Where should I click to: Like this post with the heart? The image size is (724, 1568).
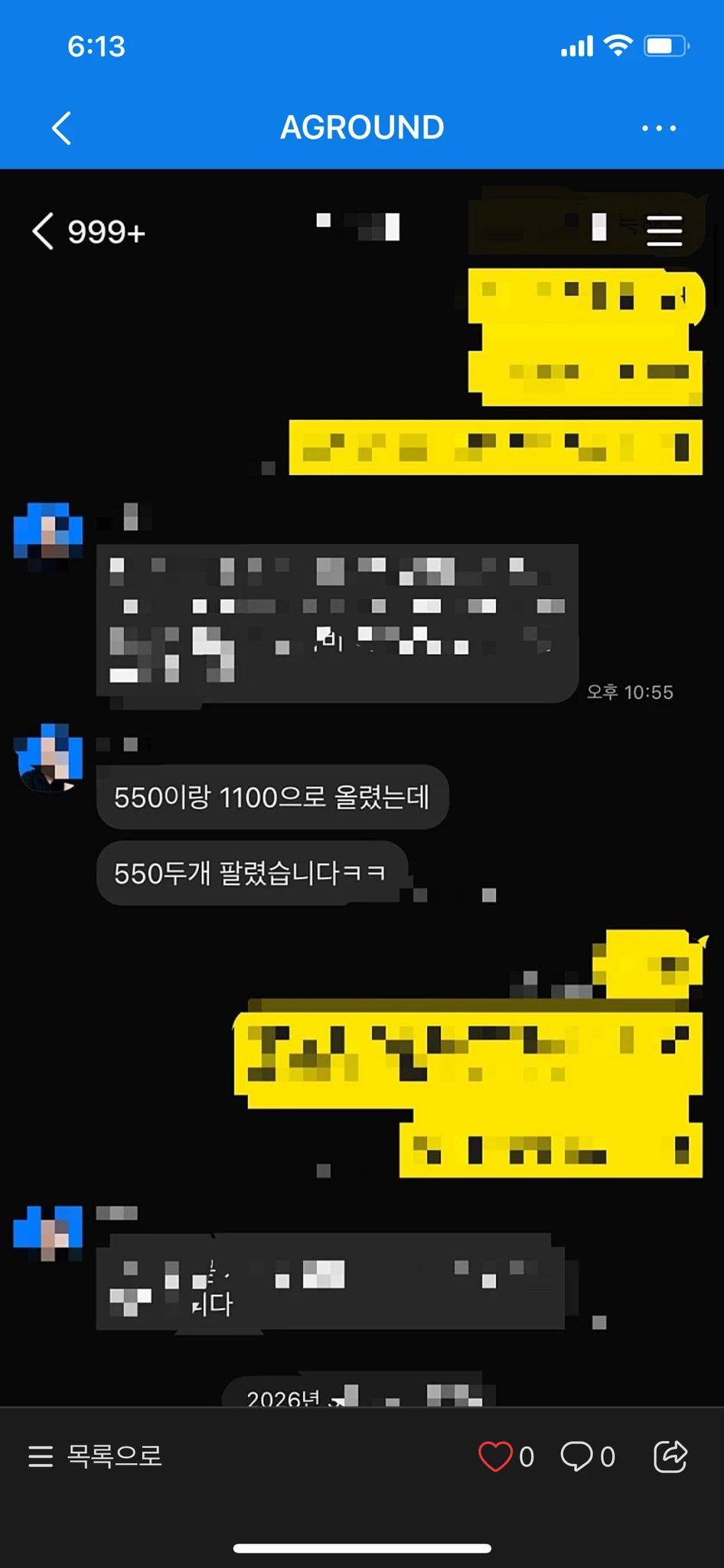495,1455
